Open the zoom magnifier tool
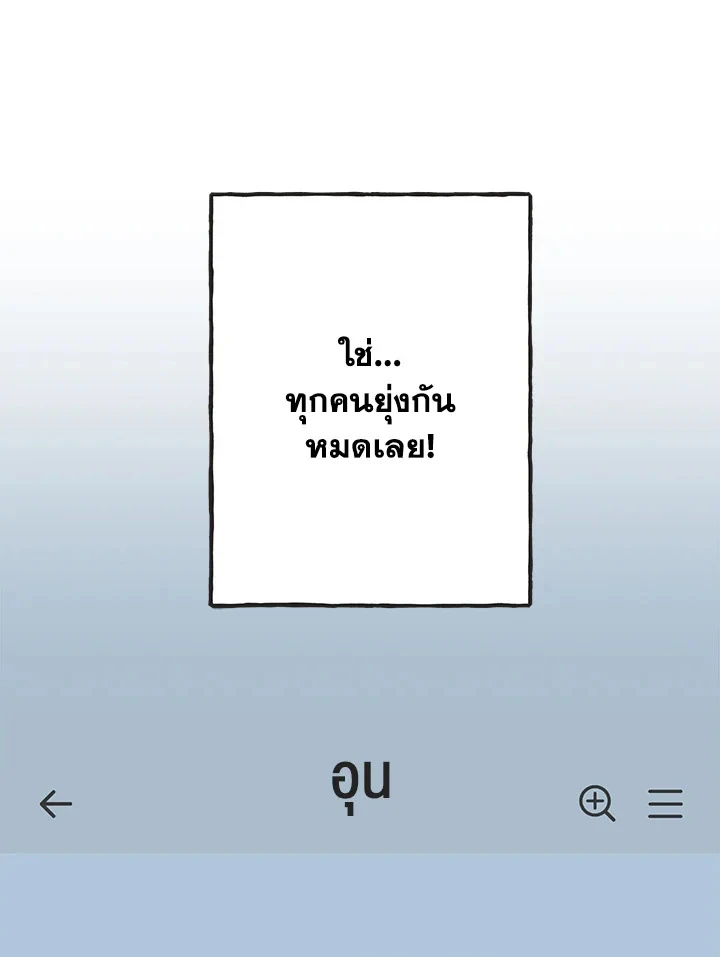Viewport: 720px width, 957px height. click(x=597, y=803)
